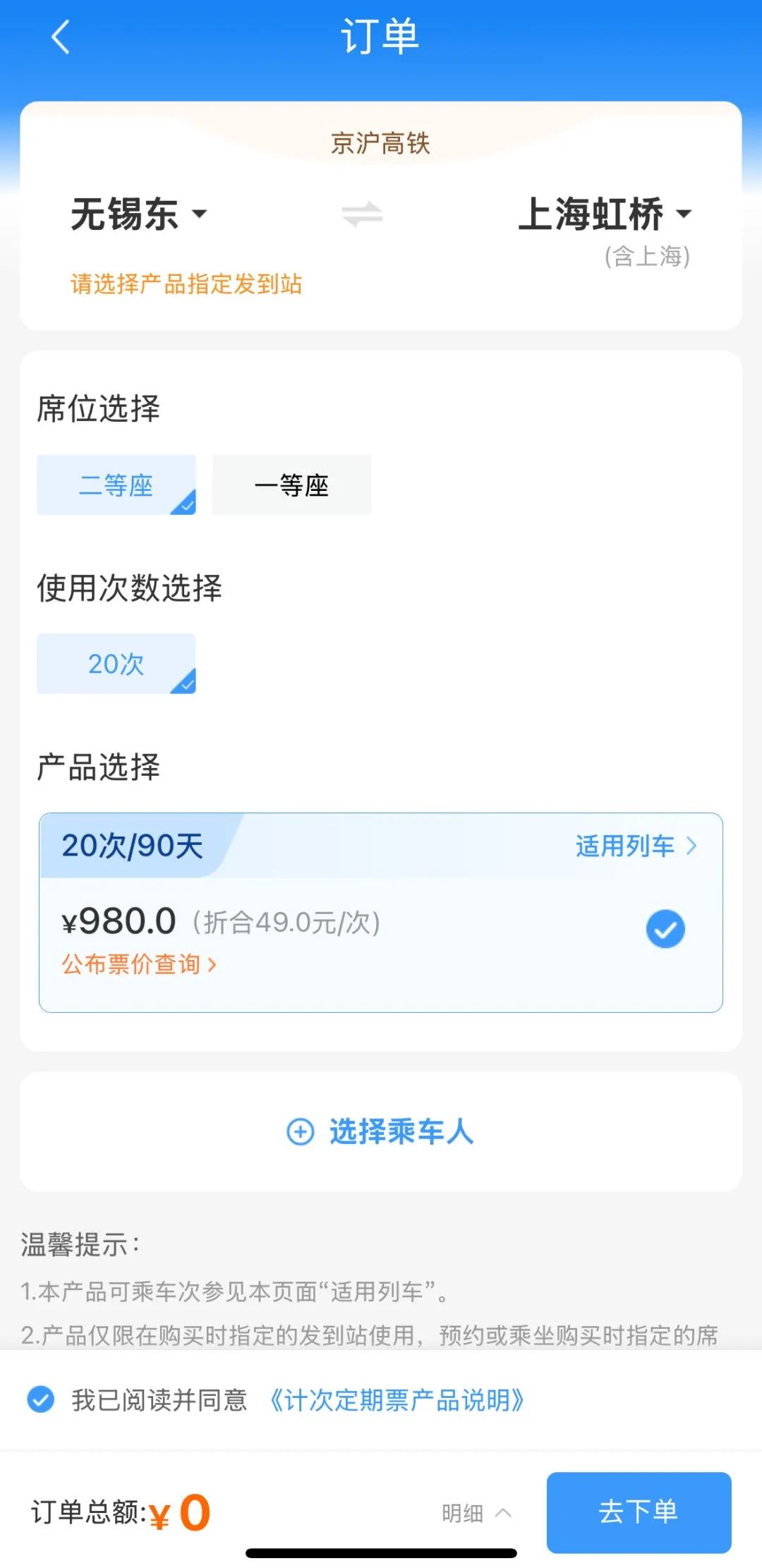This screenshot has width=762, height=1568.
Task: Uncheck 我已阅读并同意 agreement box
Action: (41, 1399)
